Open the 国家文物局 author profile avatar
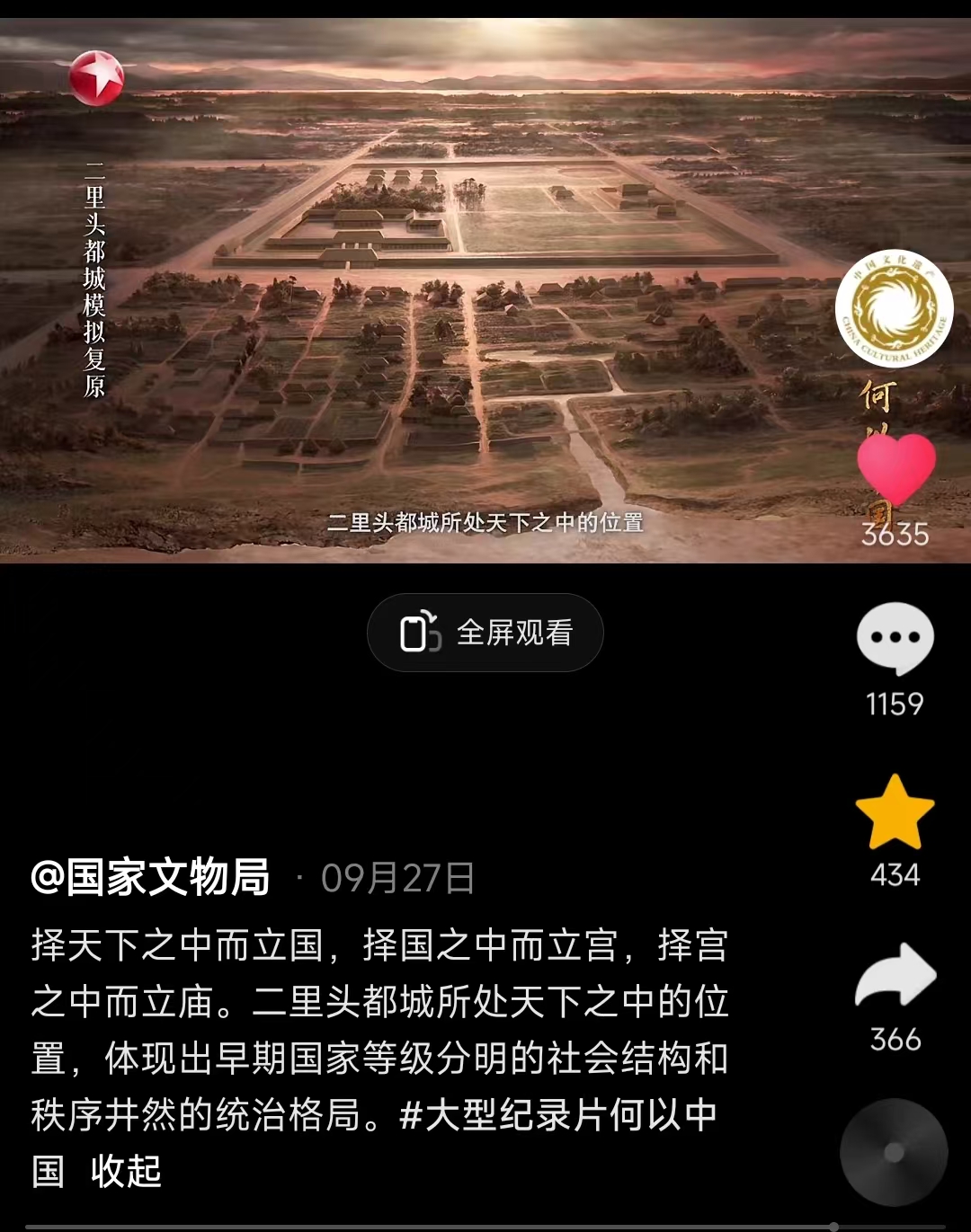Image resolution: width=971 pixels, height=1232 pixels. tap(894, 308)
